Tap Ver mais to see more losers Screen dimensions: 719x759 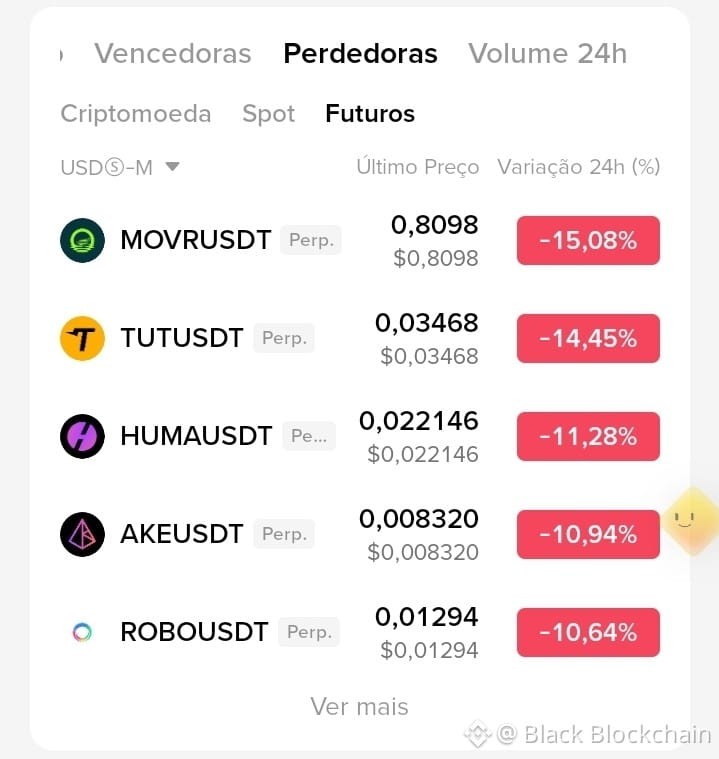359,707
